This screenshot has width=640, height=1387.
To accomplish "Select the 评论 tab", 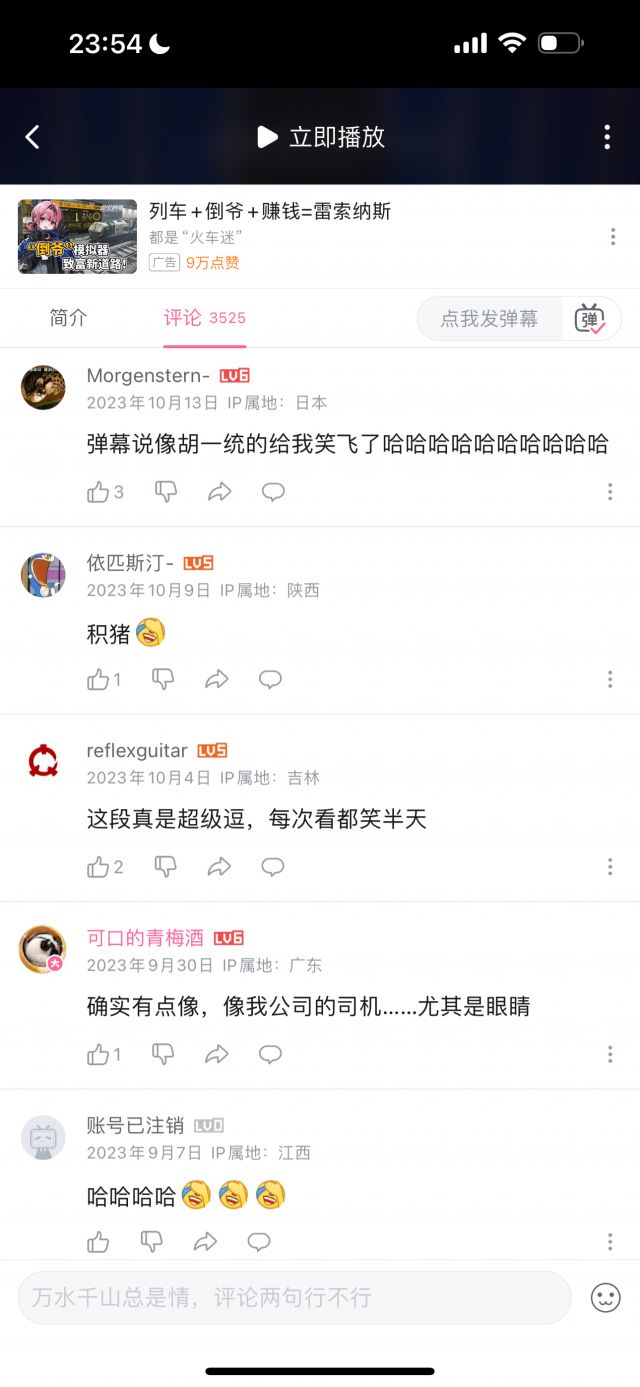I will click(184, 318).
